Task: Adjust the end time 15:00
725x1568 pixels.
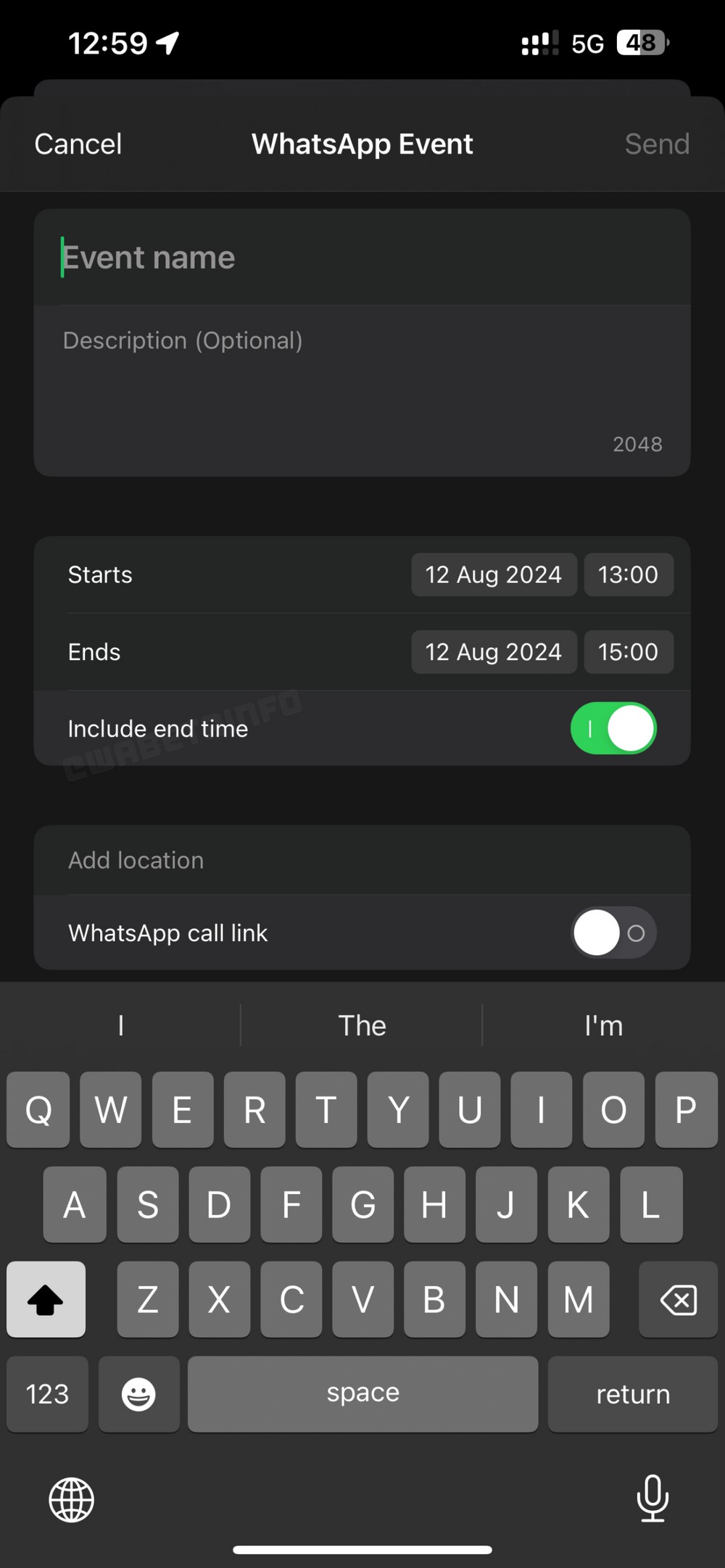Action: (629, 652)
